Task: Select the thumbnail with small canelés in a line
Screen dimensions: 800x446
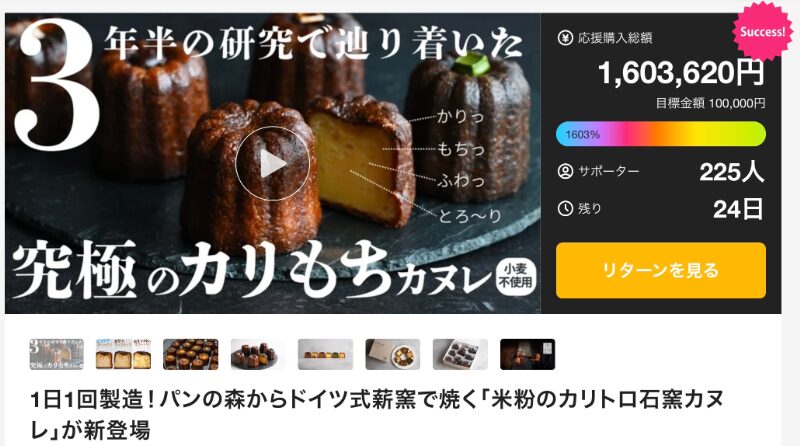Action: pos(325,354)
